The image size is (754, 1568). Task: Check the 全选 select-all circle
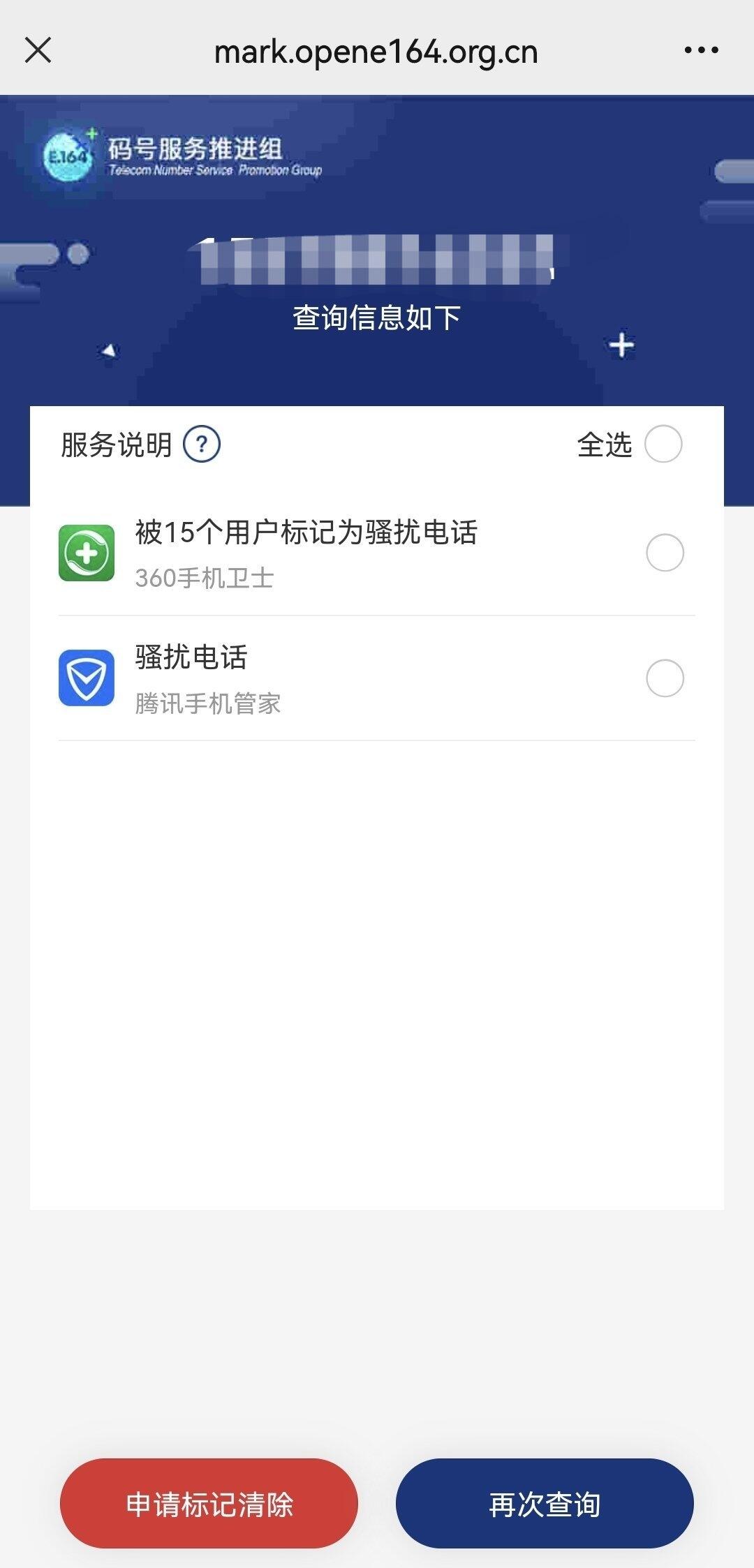pyautogui.click(x=663, y=444)
